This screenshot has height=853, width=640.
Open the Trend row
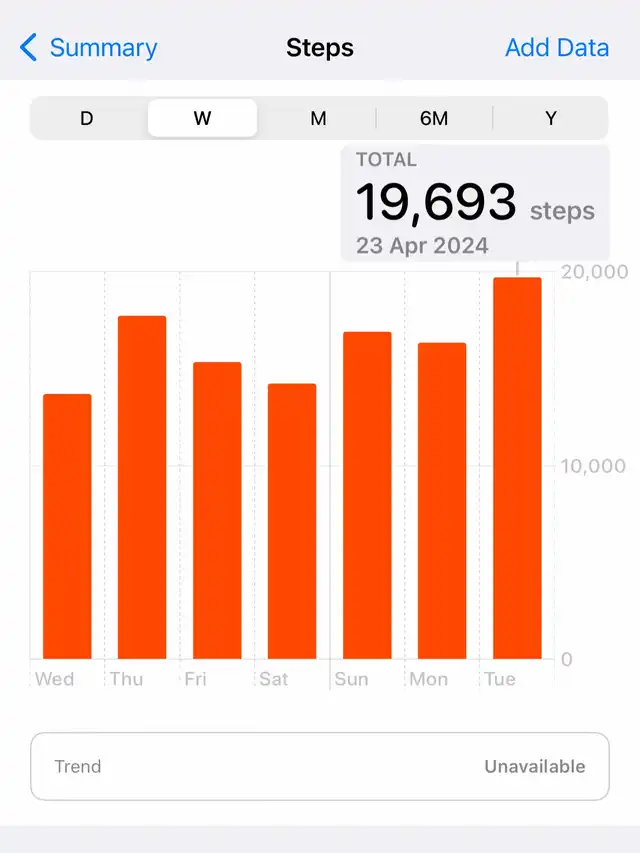click(319, 767)
